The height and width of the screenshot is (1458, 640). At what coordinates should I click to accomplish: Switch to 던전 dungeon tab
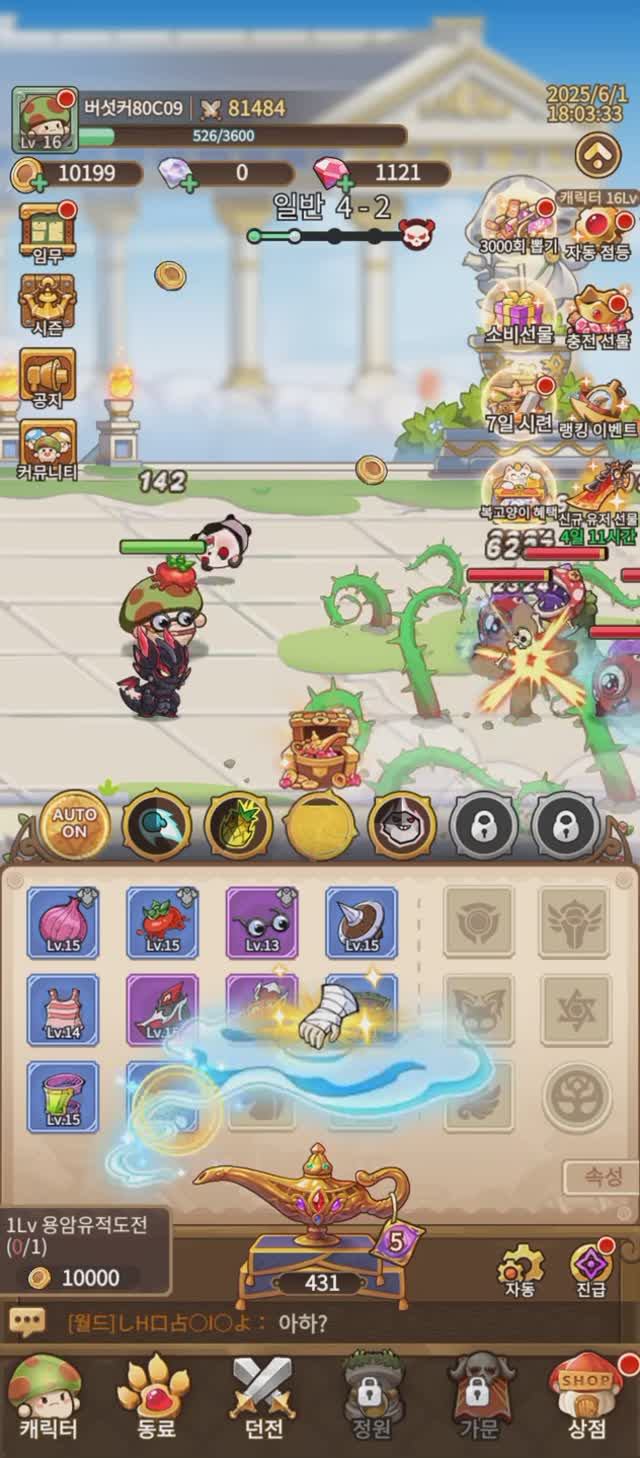[x=263, y=1398]
